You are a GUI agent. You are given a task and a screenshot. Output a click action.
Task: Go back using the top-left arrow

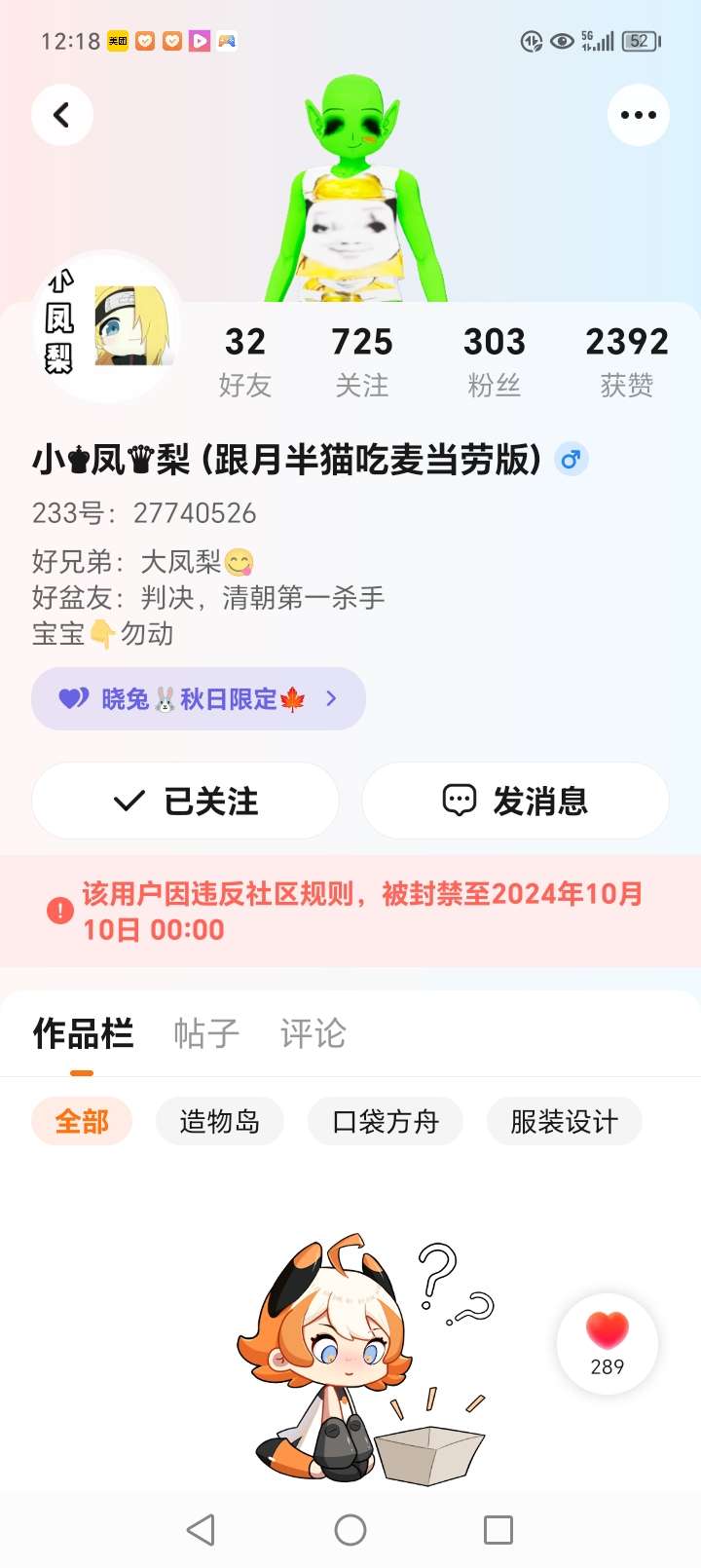click(62, 115)
